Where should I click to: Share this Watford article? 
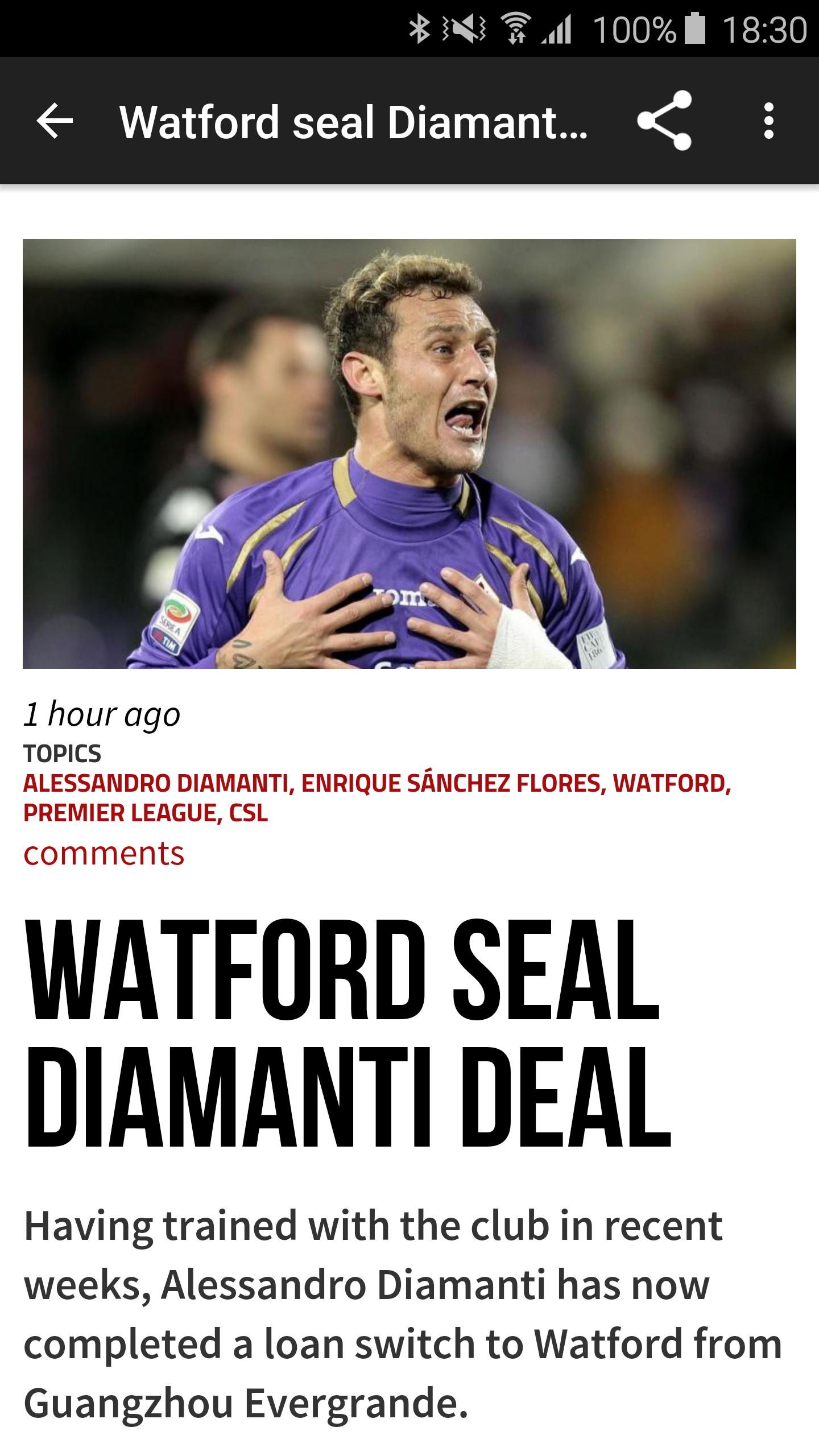pyautogui.click(x=664, y=121)
